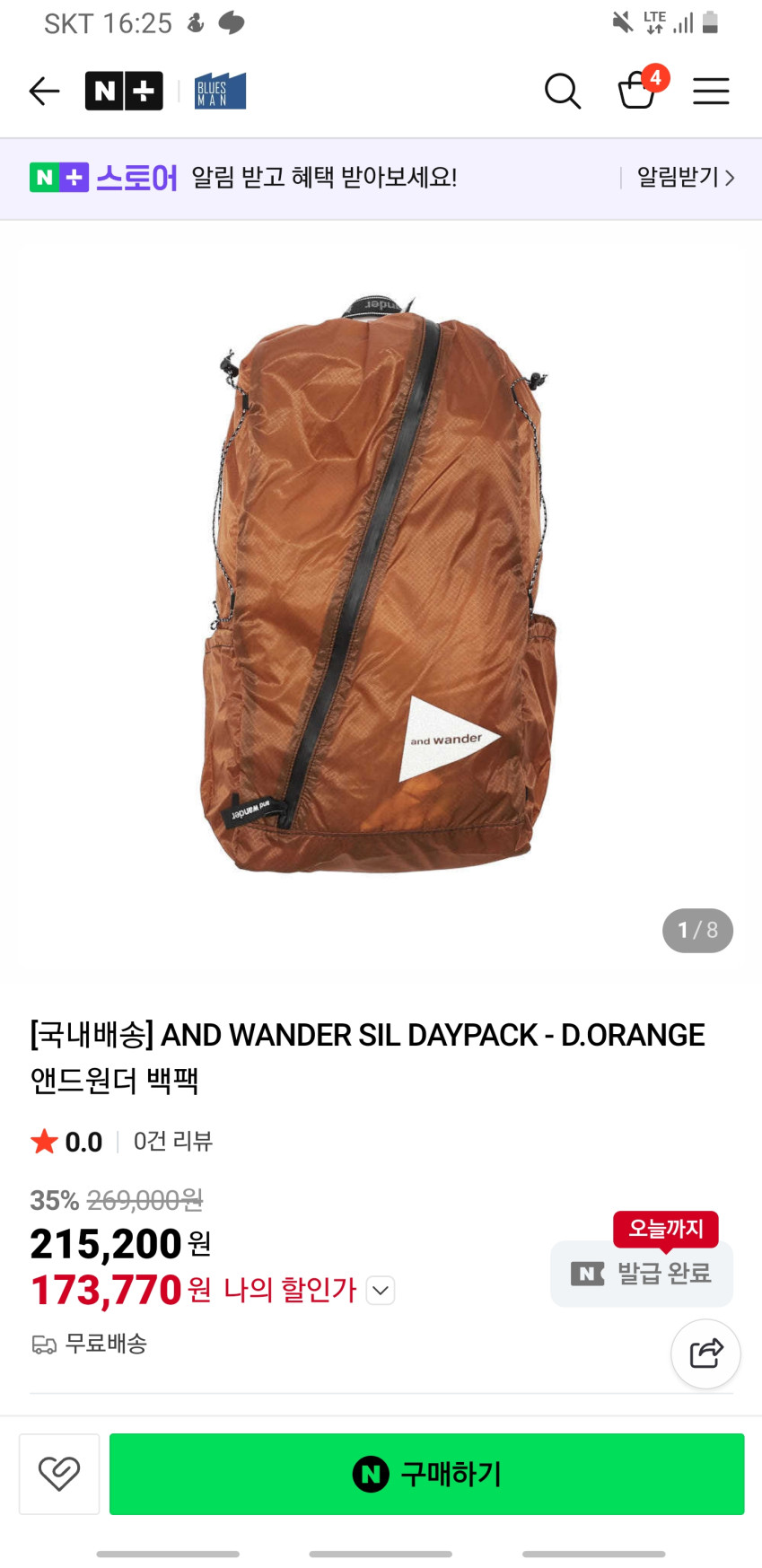Tap the 발급 완료 coupon button

point(642,1274)
